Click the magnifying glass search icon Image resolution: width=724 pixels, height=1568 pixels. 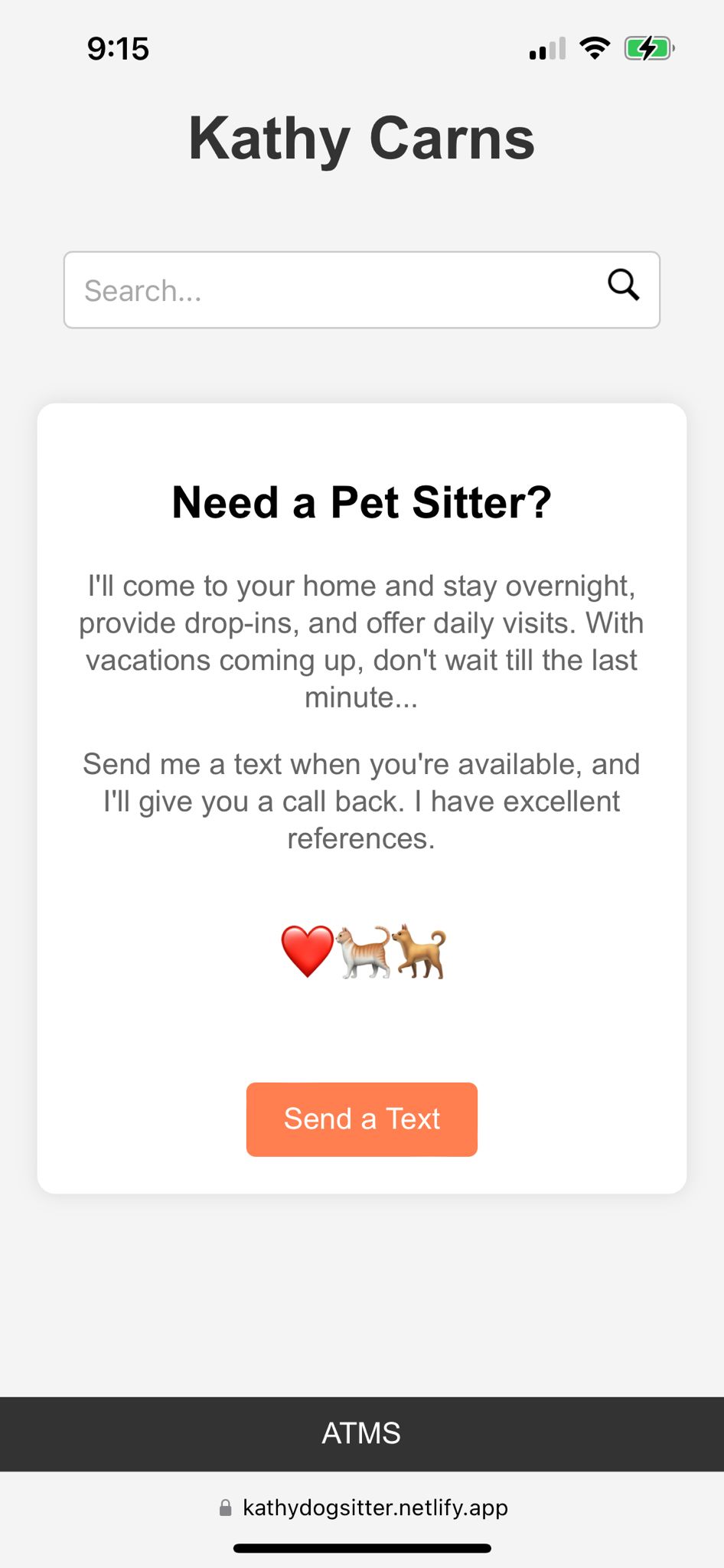[624, 287]
